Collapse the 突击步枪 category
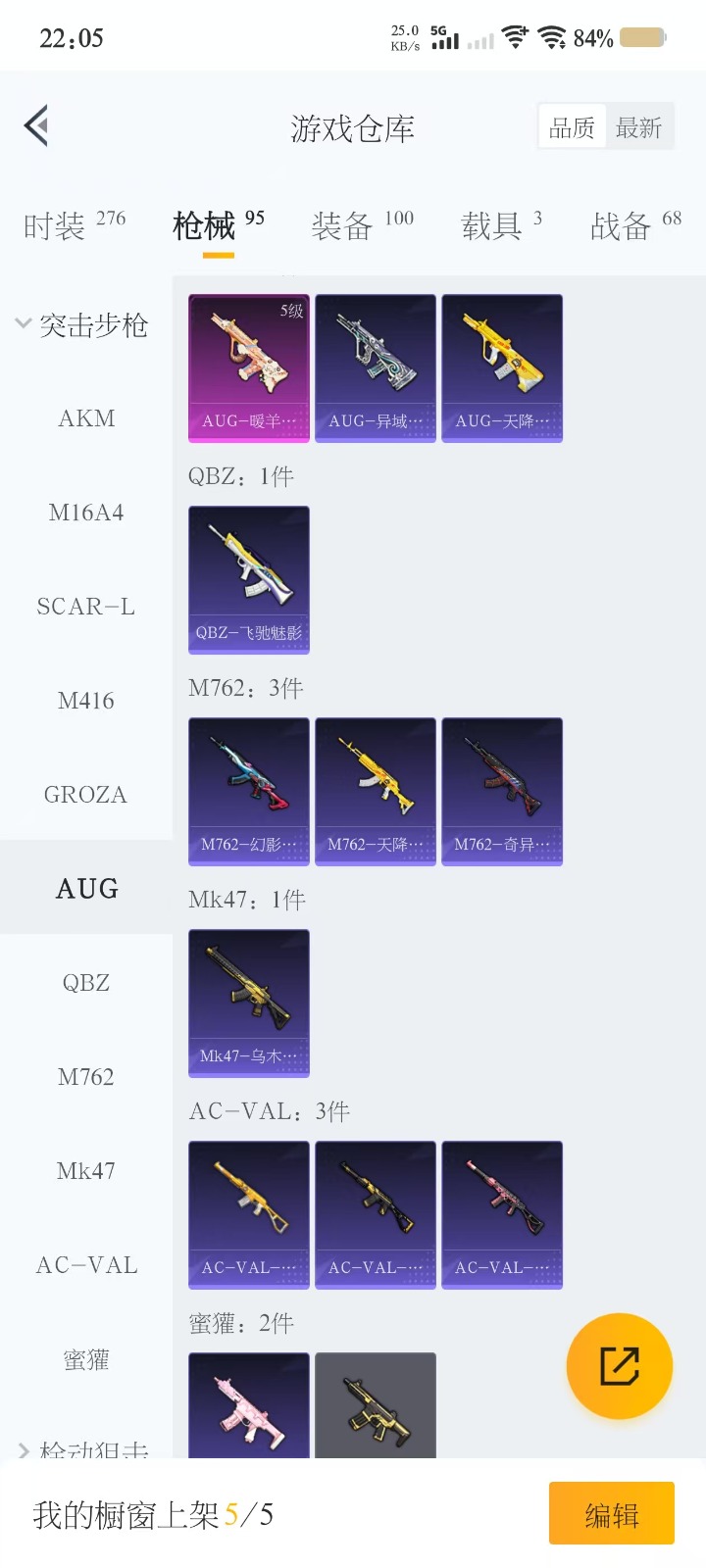Image resolution: width=706 pixels, height=1568 pixels. coord(83,324)
